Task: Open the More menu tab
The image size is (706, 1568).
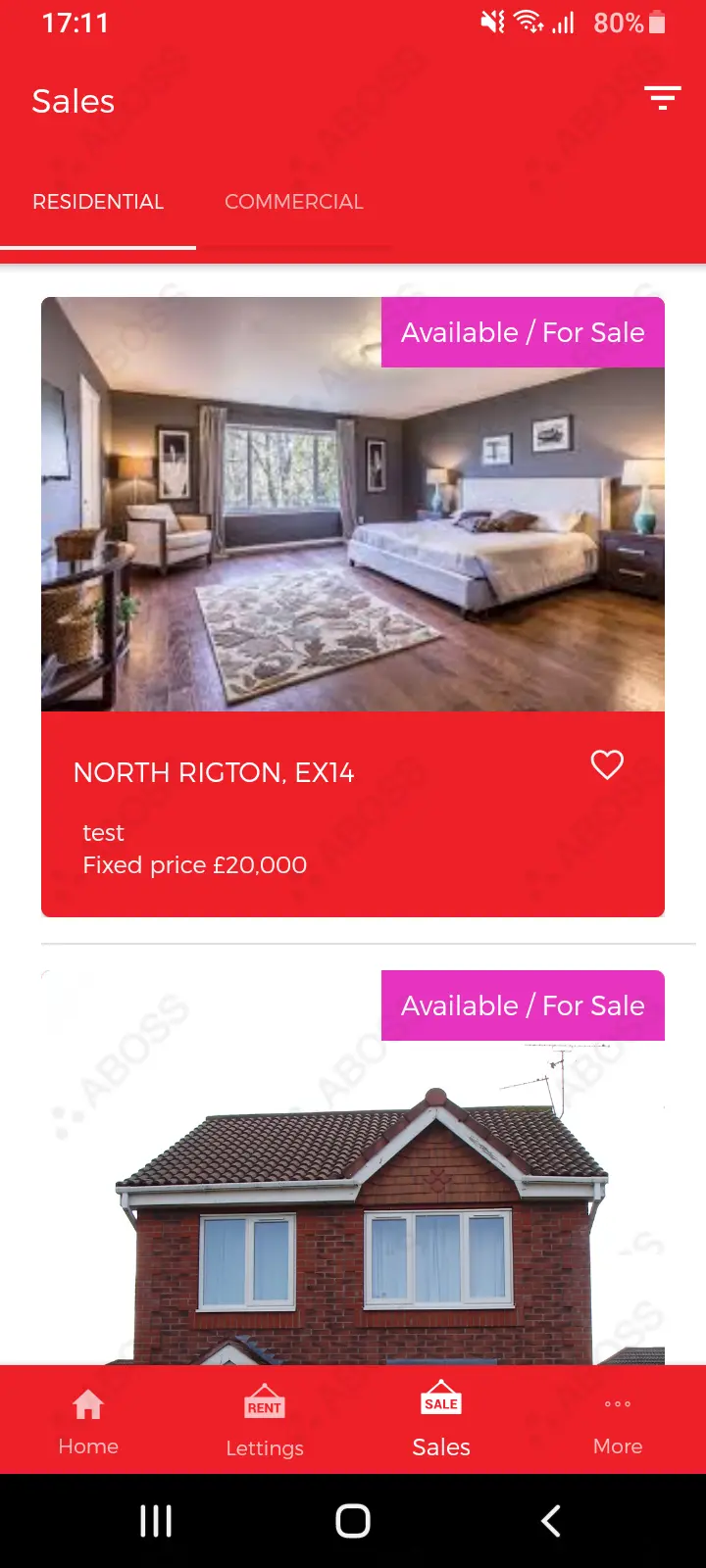Action: click(x=618, y=1421)
